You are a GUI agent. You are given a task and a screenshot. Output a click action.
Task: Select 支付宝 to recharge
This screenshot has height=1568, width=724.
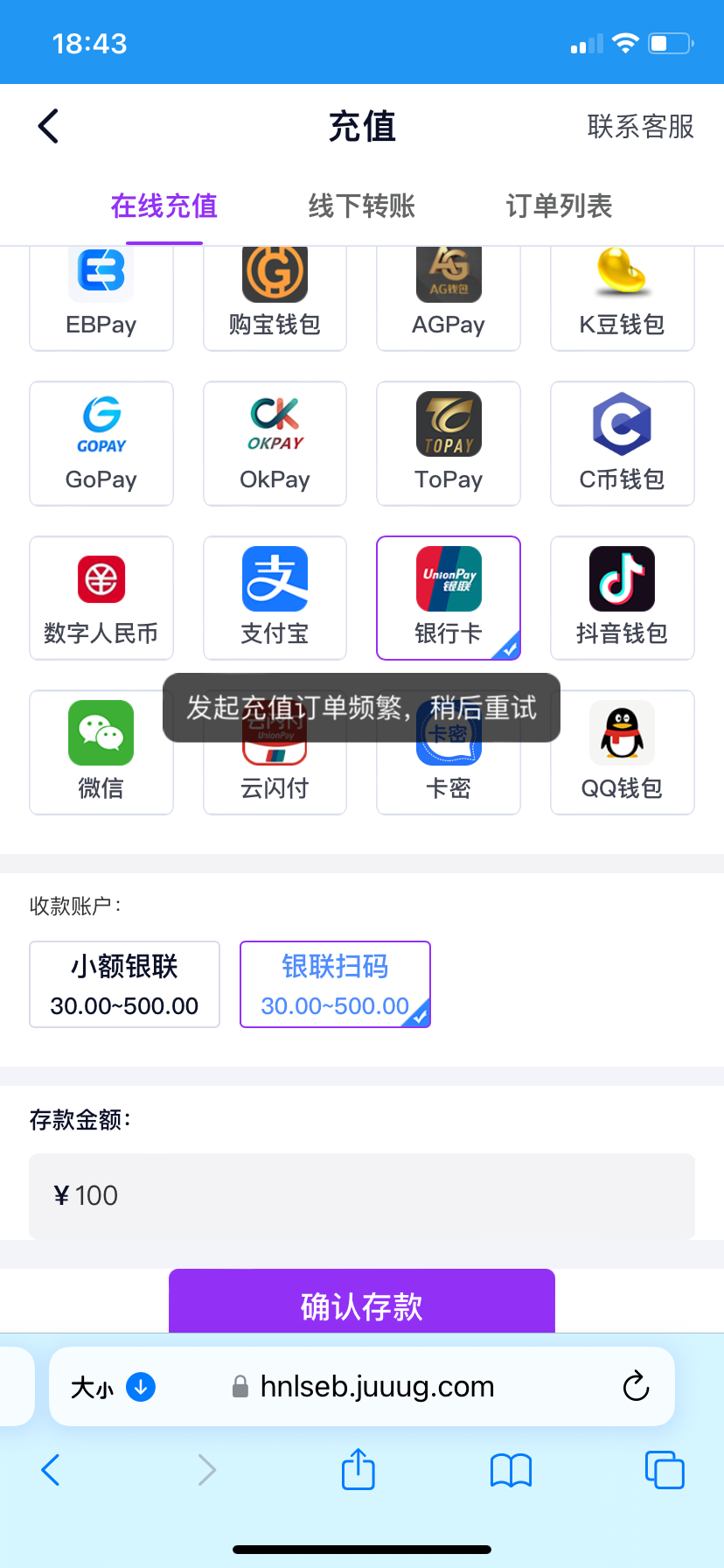click(x=275, y=598)
